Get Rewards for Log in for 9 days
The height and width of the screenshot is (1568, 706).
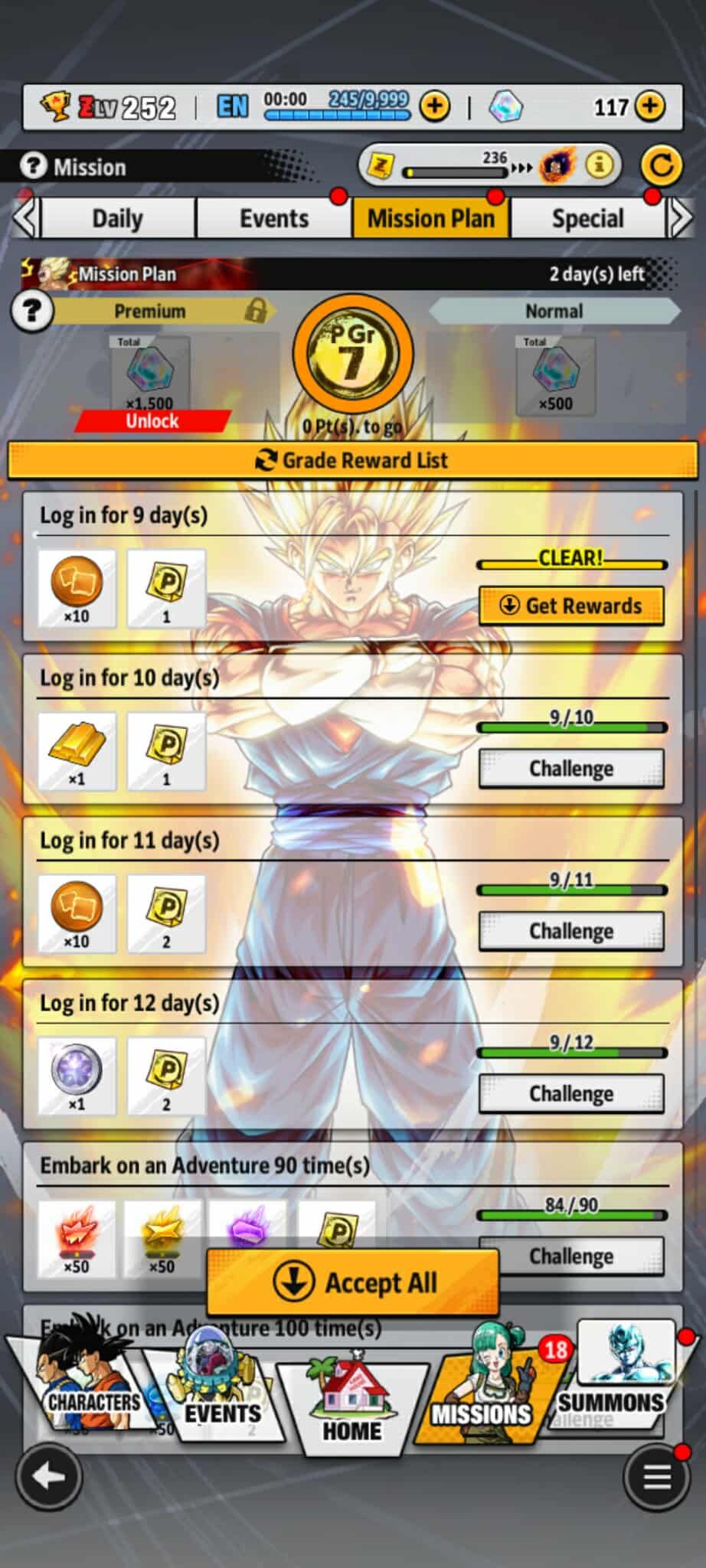(x=571, y=606)
